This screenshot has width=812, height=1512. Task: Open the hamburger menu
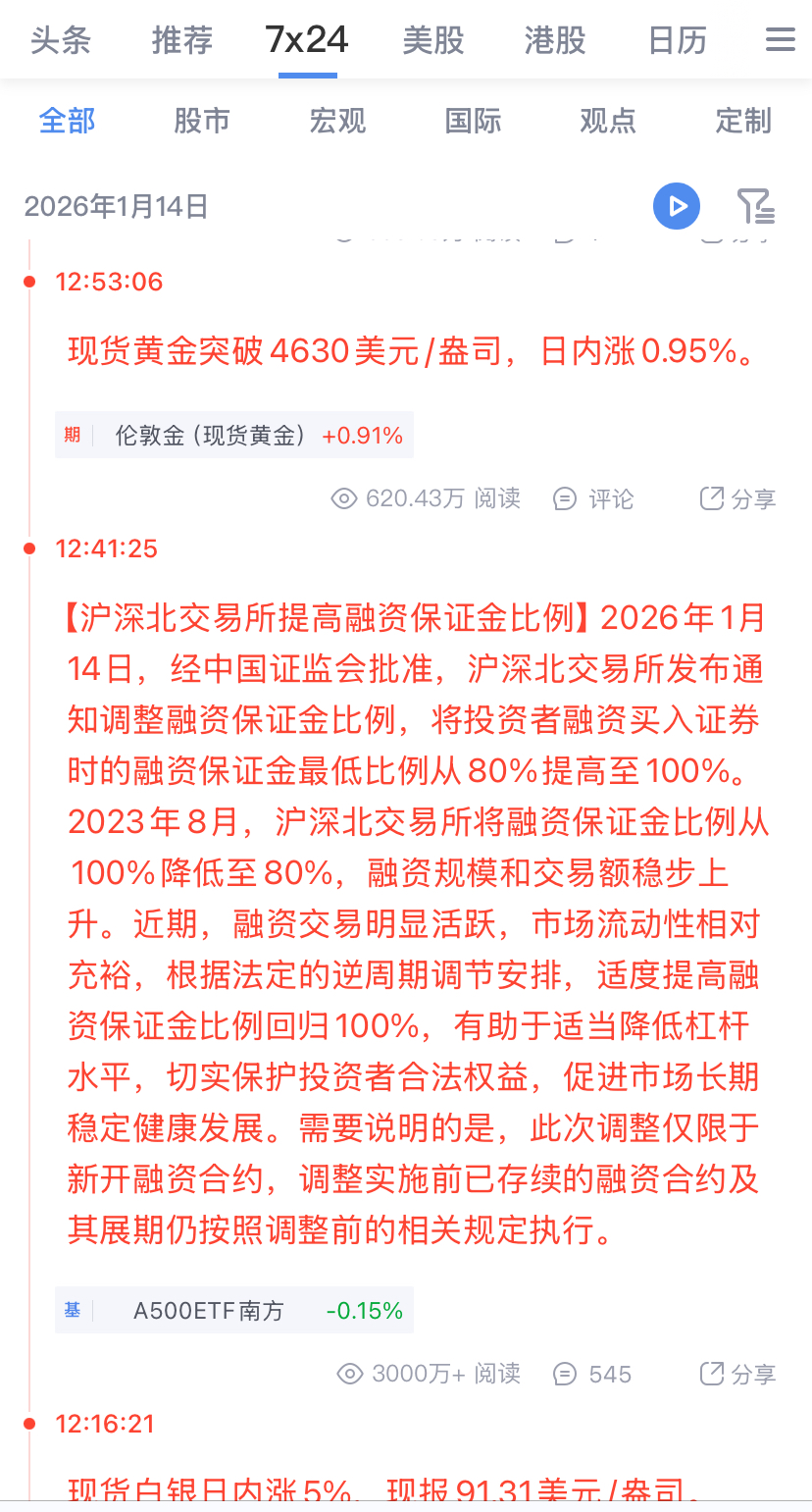[780, 40]
